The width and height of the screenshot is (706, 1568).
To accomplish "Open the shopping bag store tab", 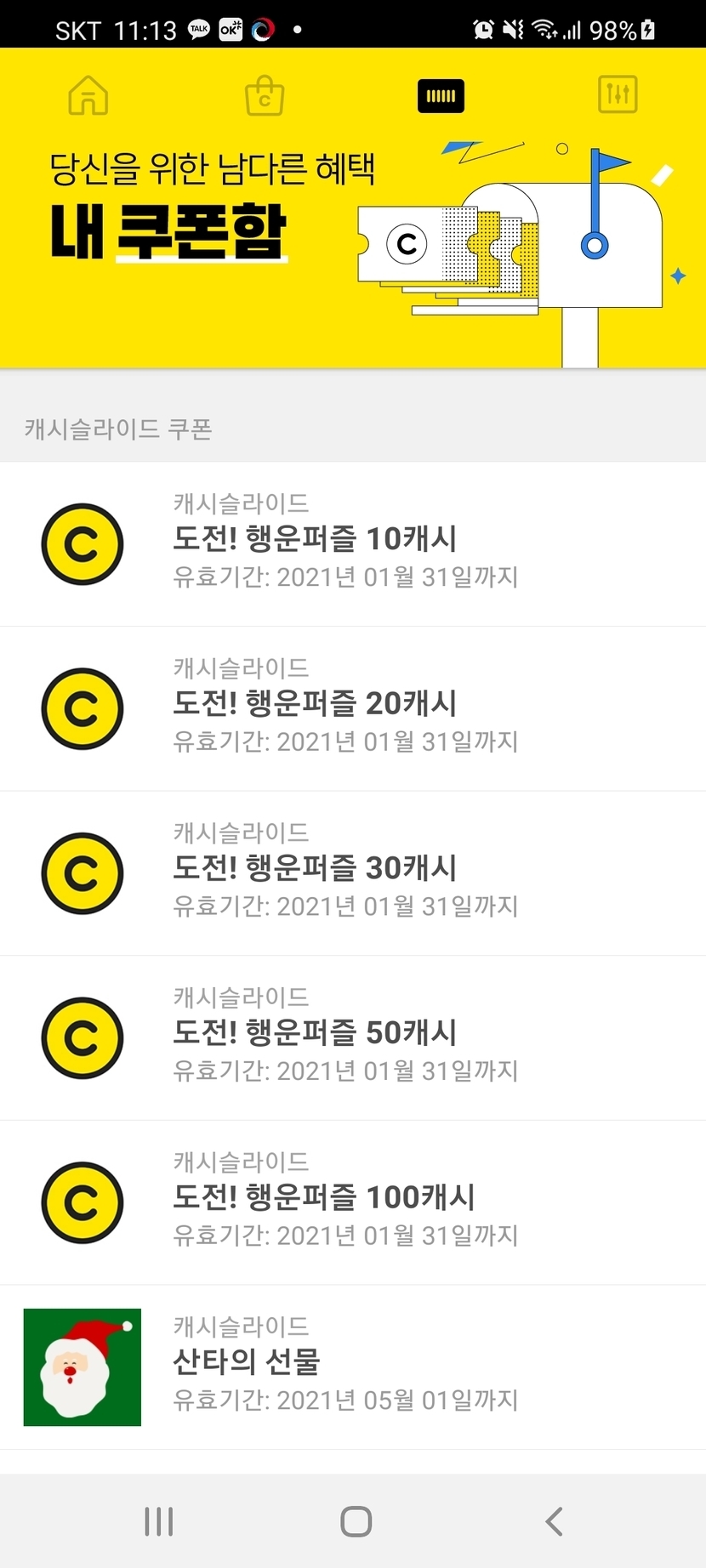I will 265,96.
